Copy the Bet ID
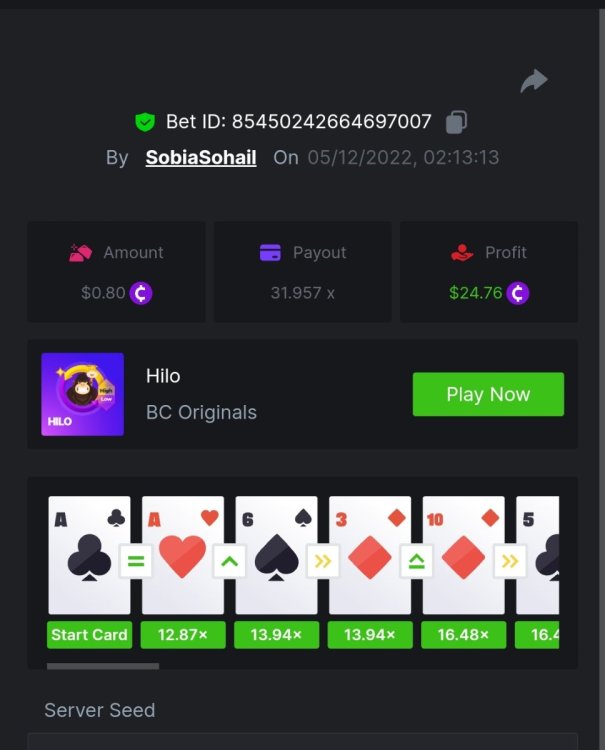This screenshot has width=605, height=750. [456, 122]
